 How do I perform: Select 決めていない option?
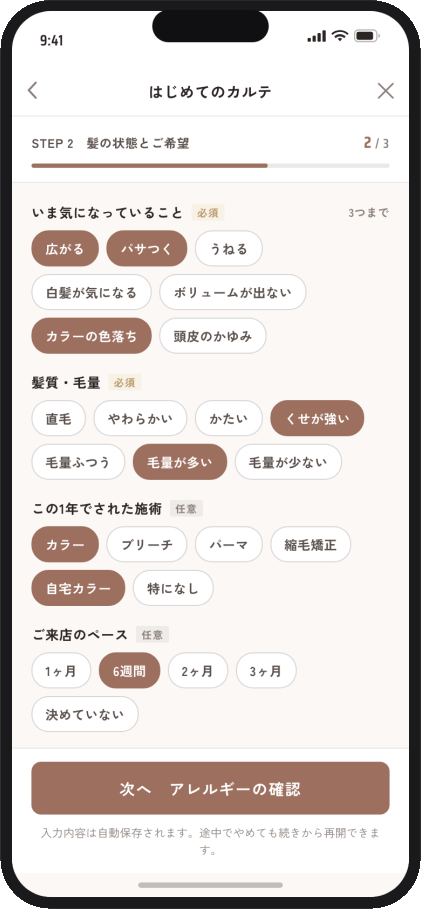(x=85, y=714)
